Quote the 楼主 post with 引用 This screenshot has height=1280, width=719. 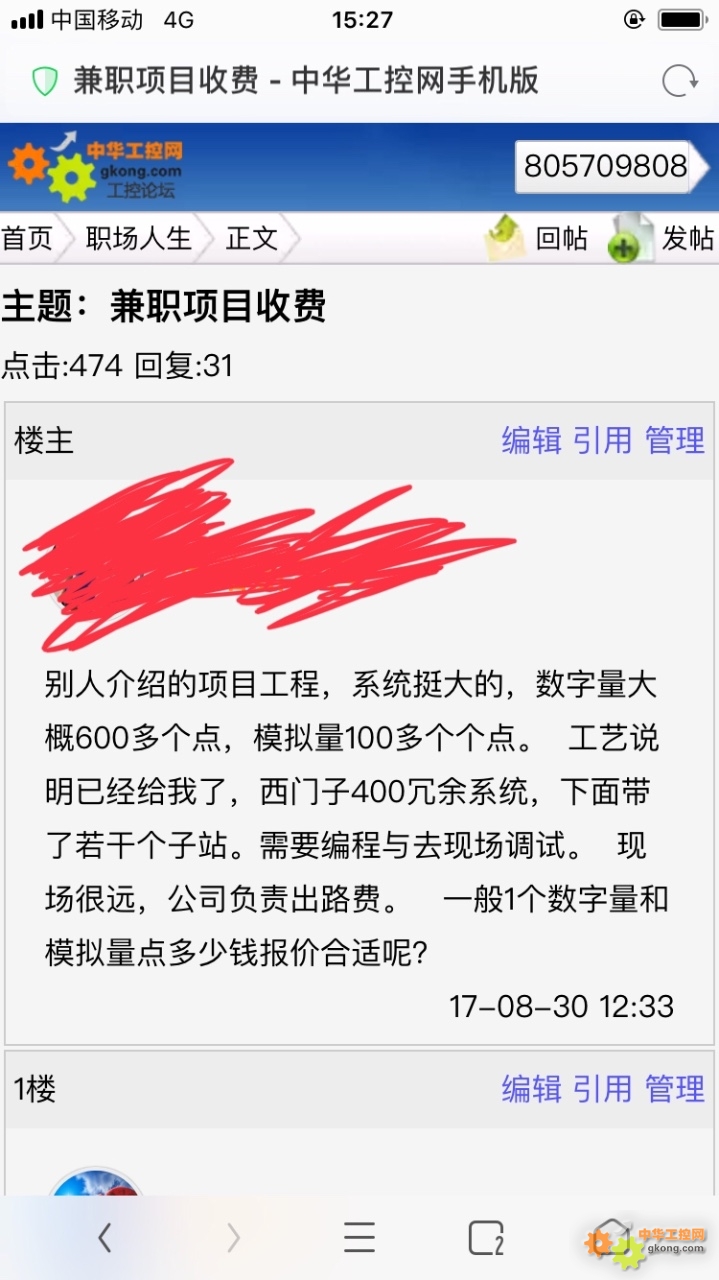pyautogui.click(x=603, y=440)
